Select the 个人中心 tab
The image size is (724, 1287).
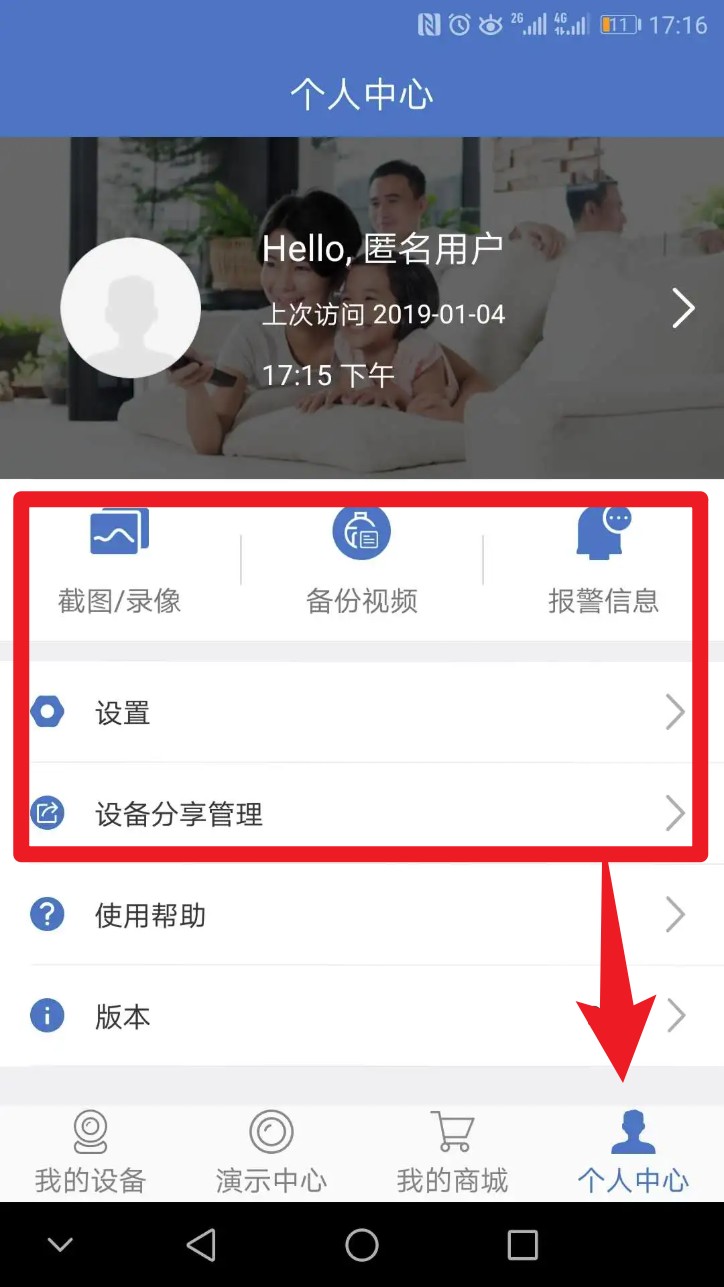point(633,1153)
